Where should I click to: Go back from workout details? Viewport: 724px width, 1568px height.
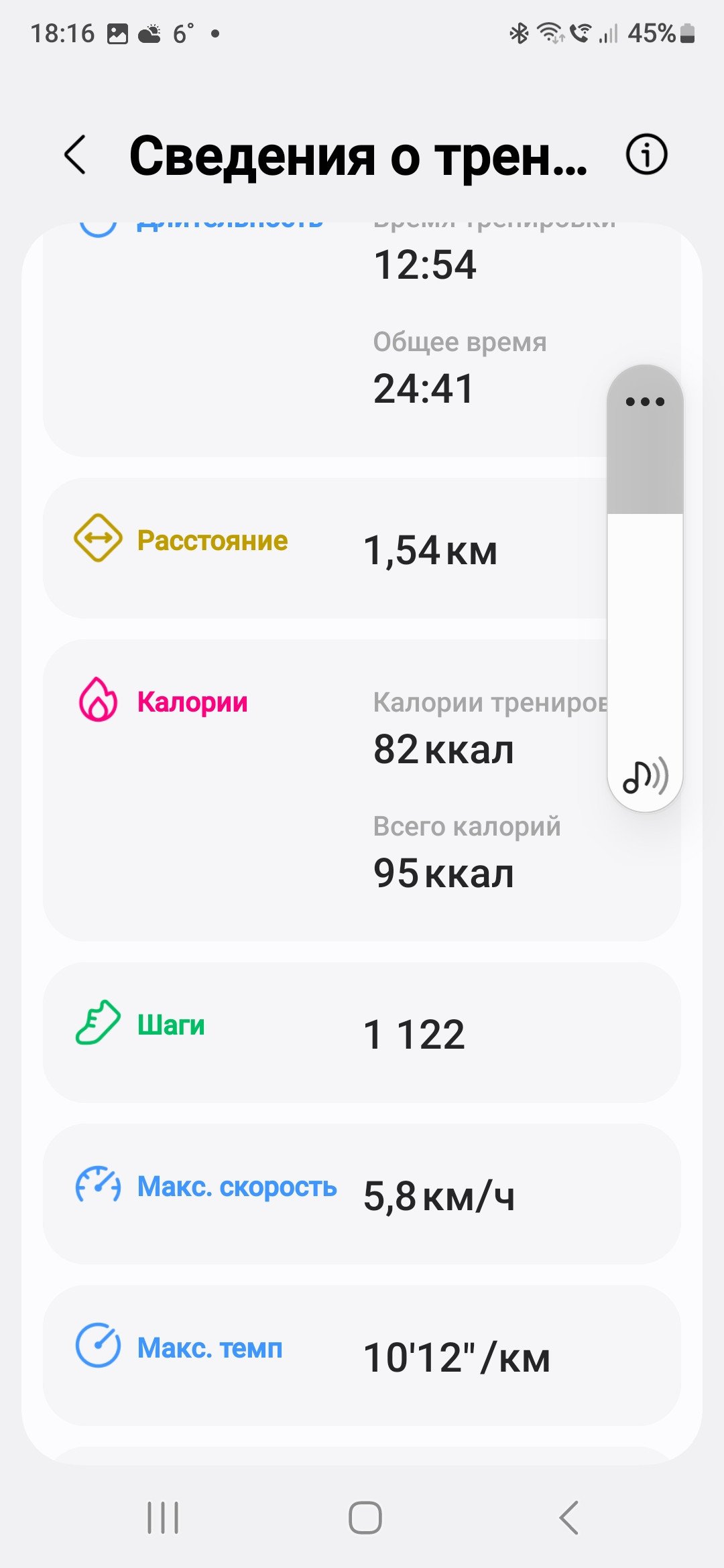tap(75, 155)
